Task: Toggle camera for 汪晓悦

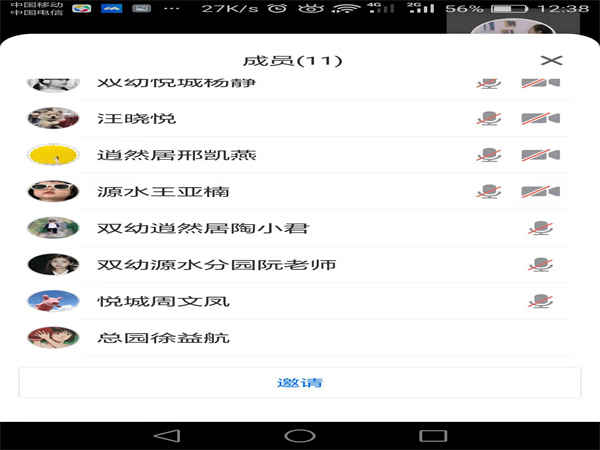Action: coord(540,118)
